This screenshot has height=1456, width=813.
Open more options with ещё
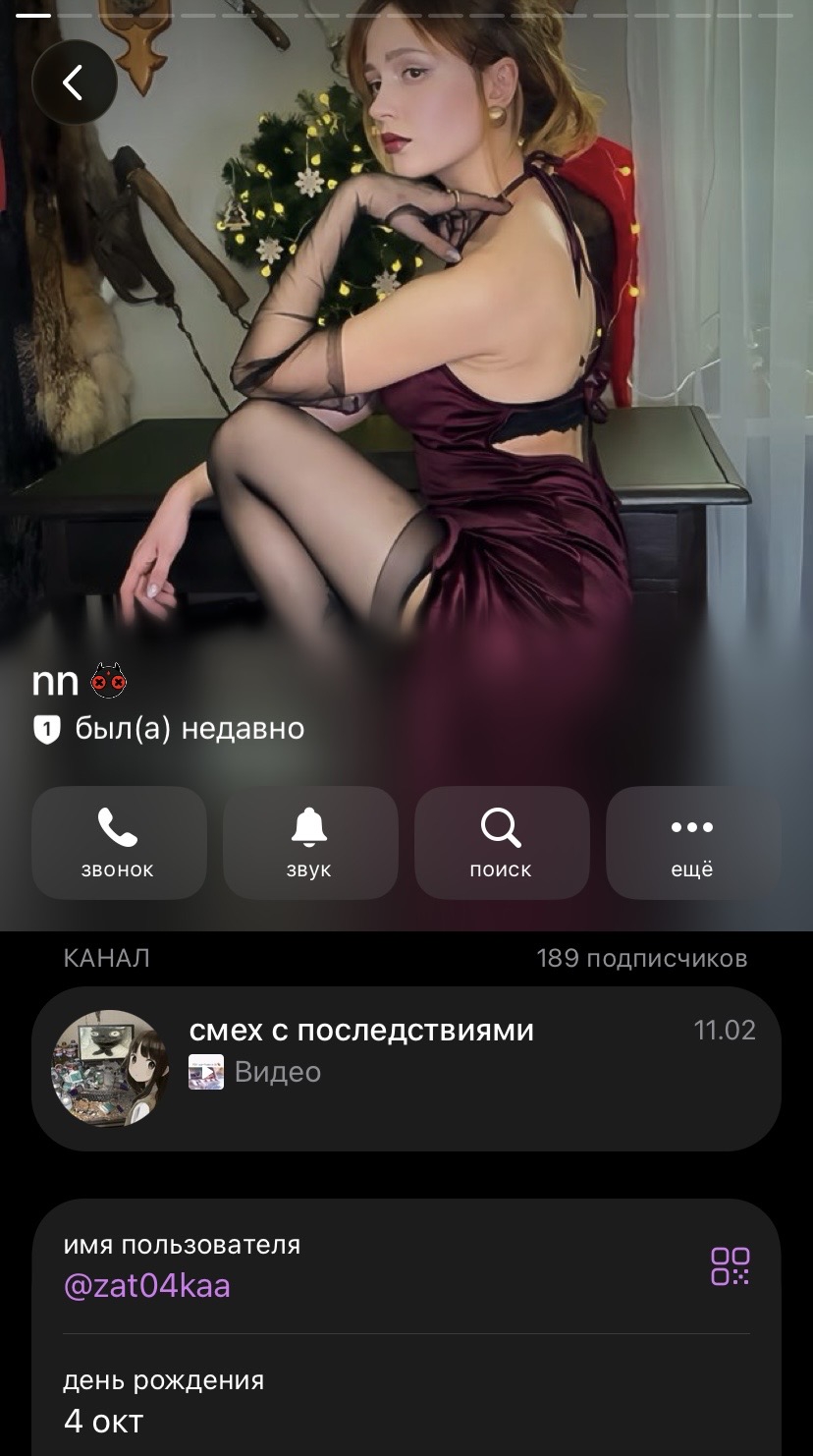(x=693, y=843)
